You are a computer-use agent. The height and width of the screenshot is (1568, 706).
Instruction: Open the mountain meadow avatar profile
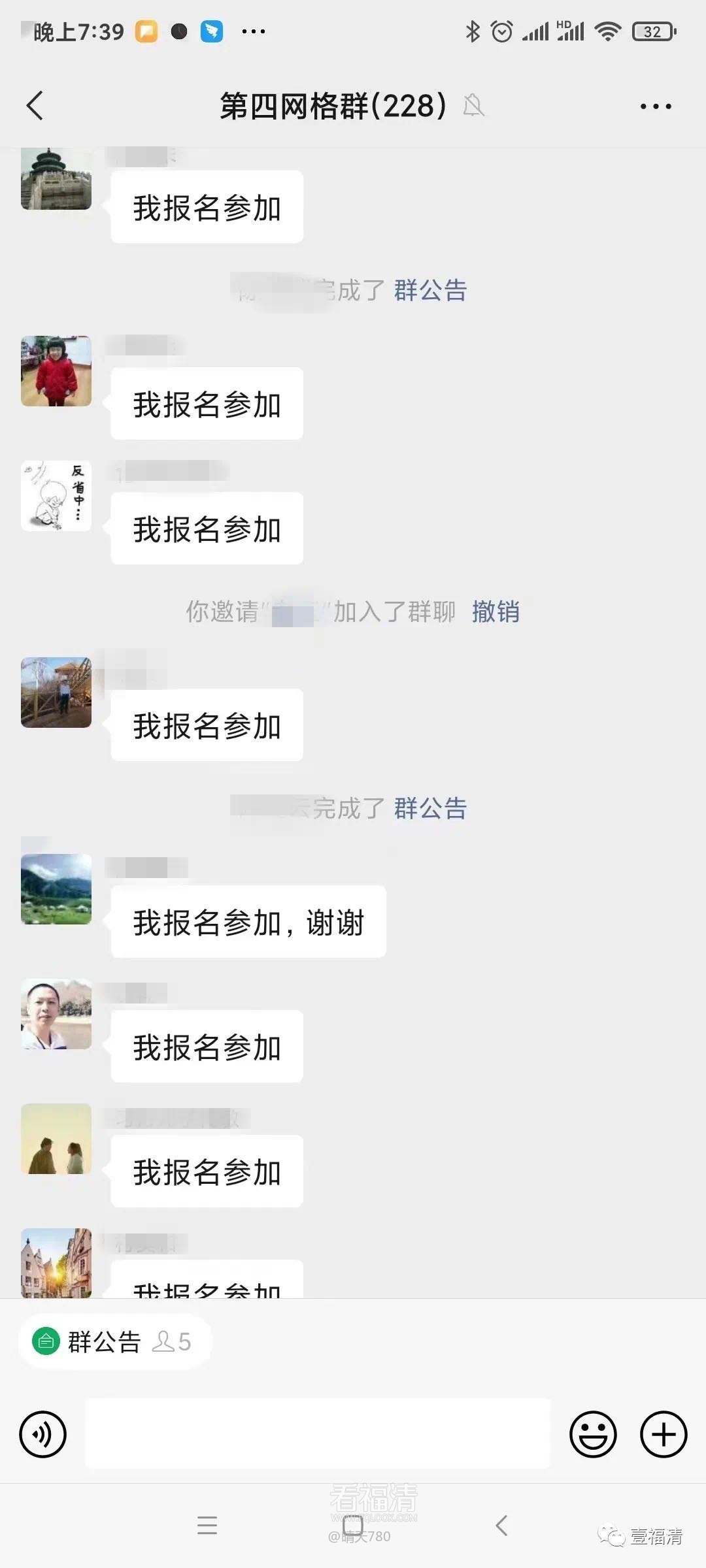pyautogui.click(x=56, y=889)
